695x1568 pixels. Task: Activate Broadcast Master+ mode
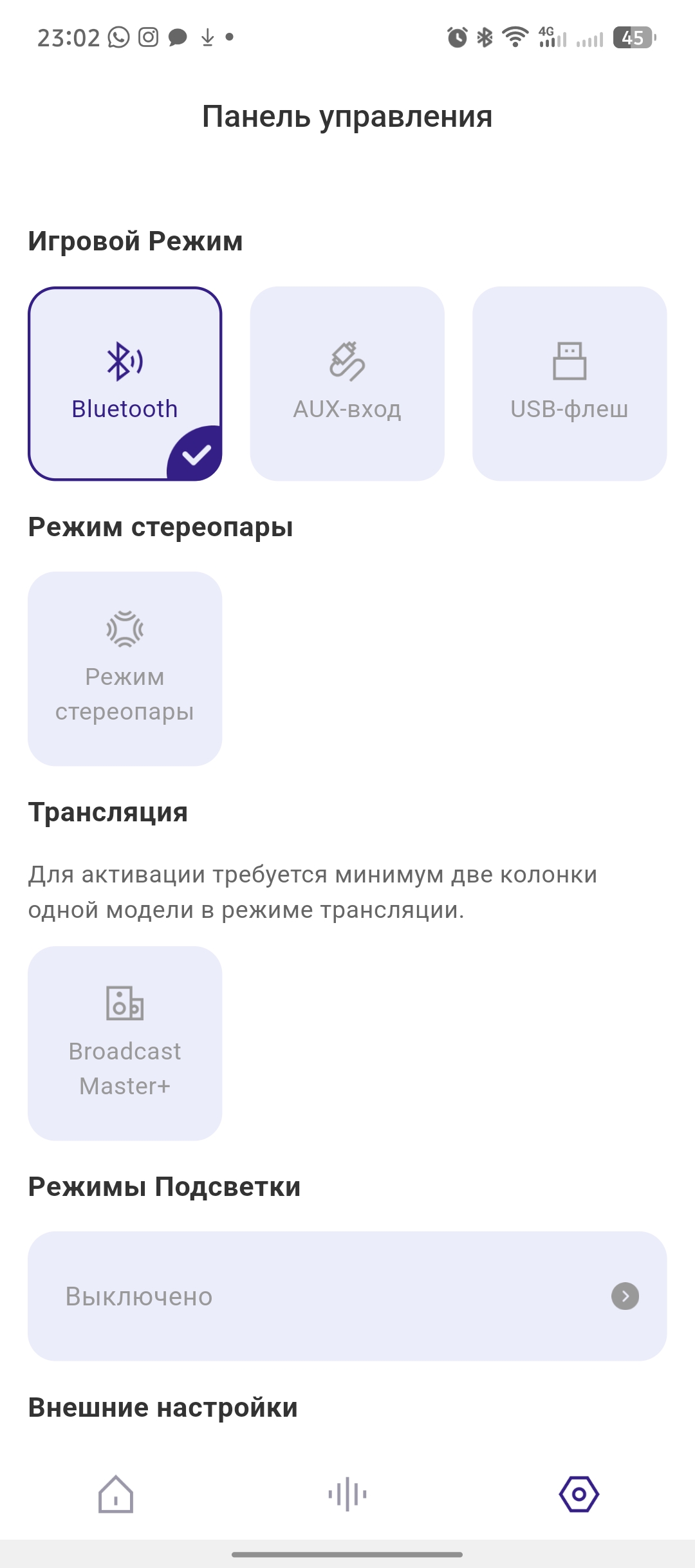pos(125,1043)
